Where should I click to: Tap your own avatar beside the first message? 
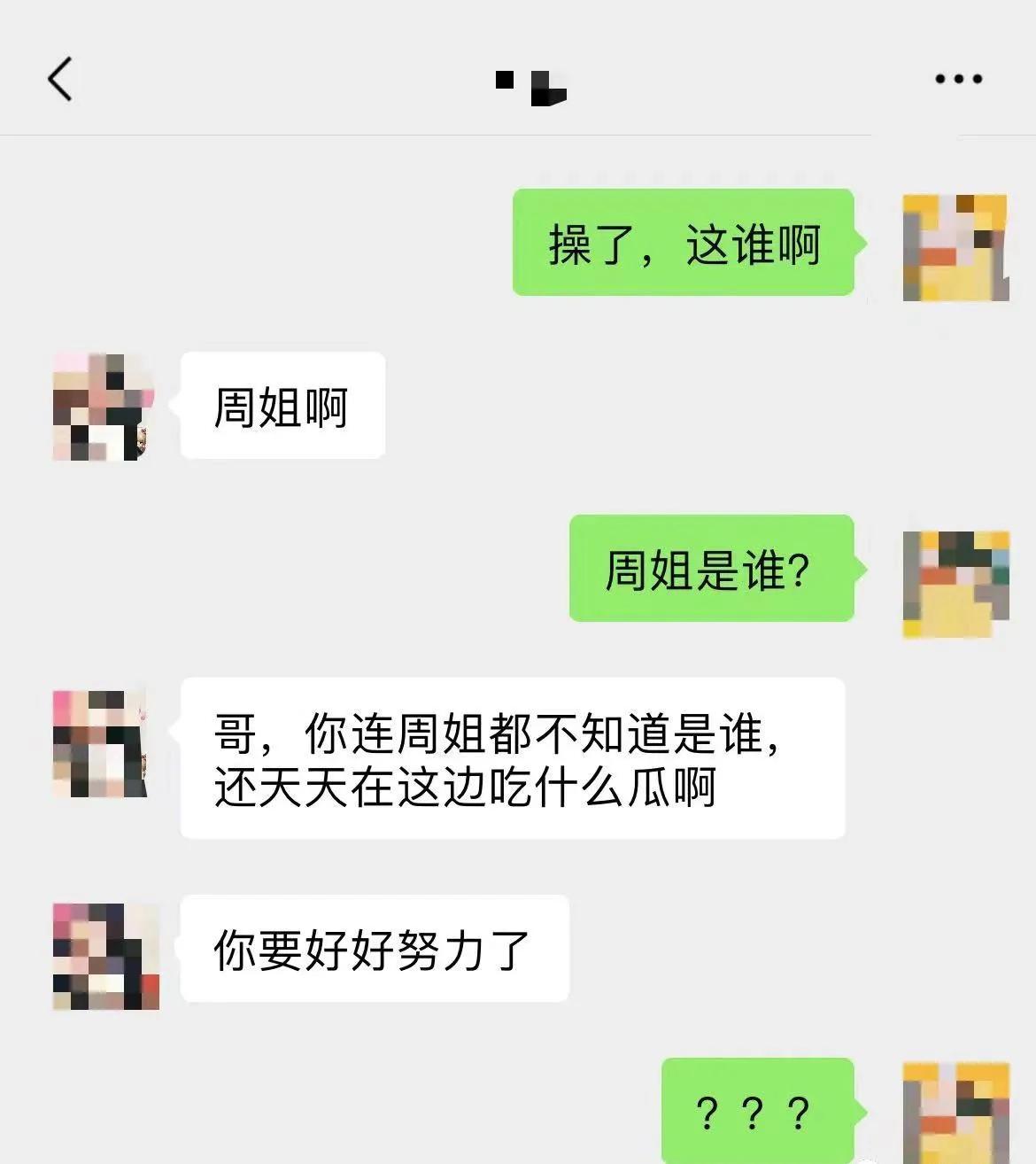click(x=955, y=247)
